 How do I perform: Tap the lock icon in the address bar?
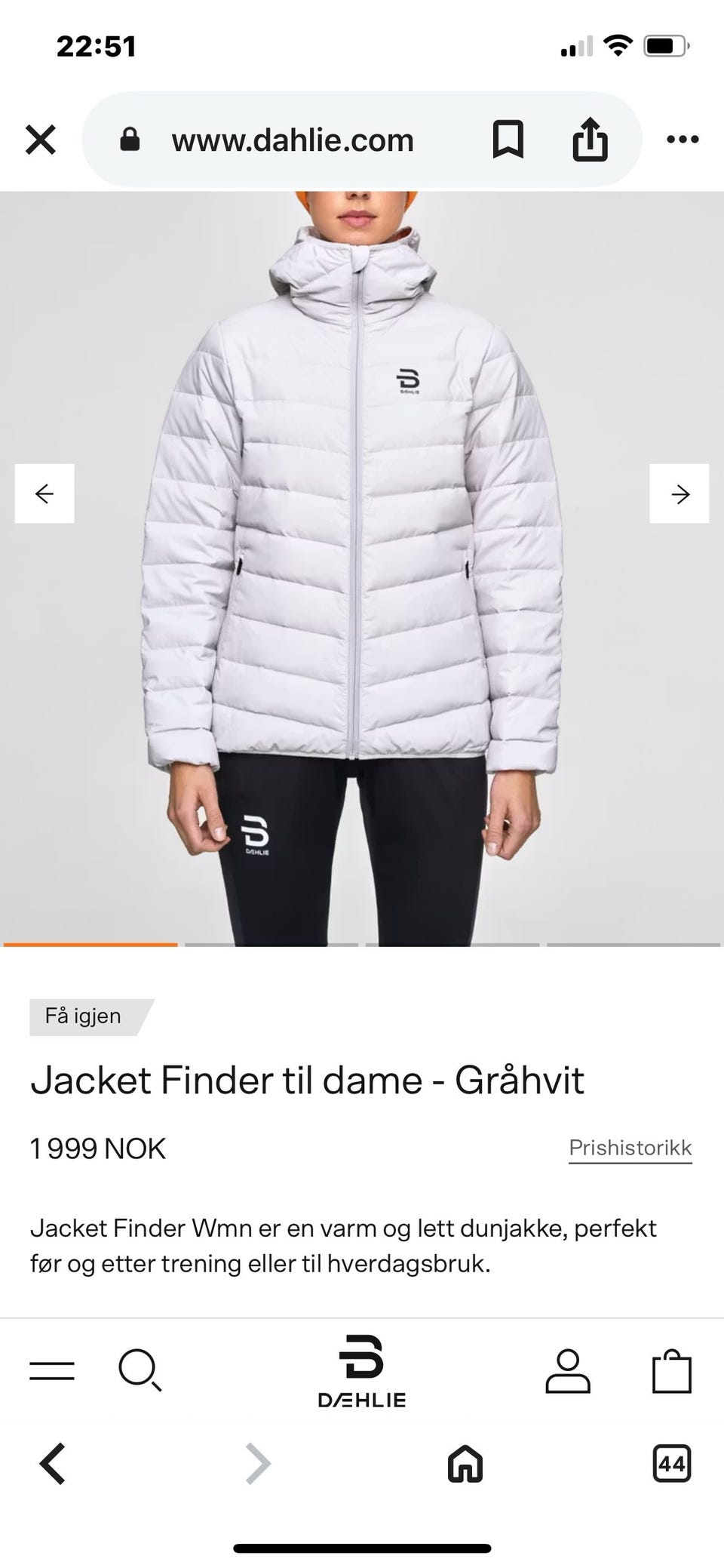point(130,139)
